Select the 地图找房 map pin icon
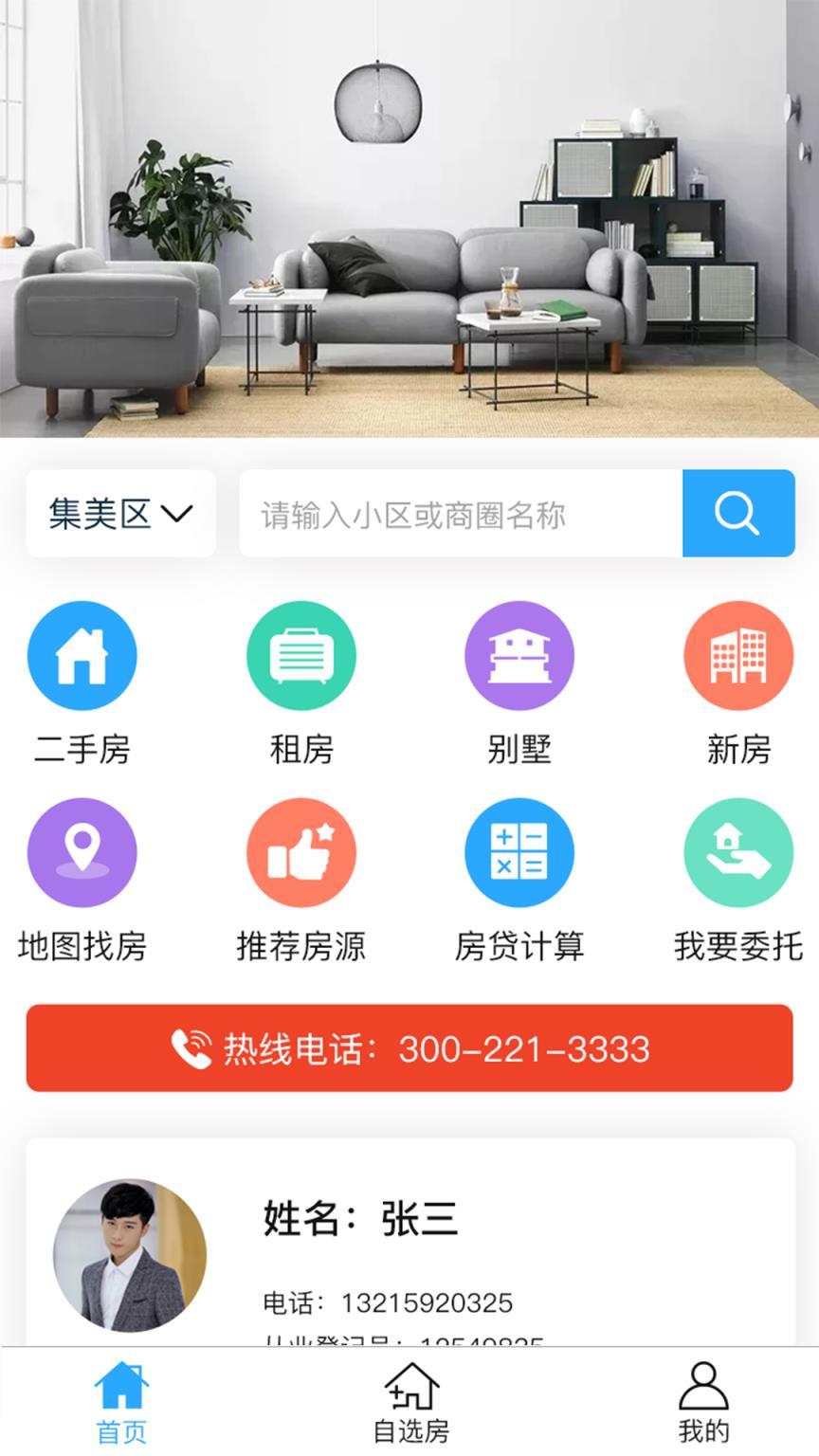The height and width of the screenshot is (1456, 819). point(82,851)
